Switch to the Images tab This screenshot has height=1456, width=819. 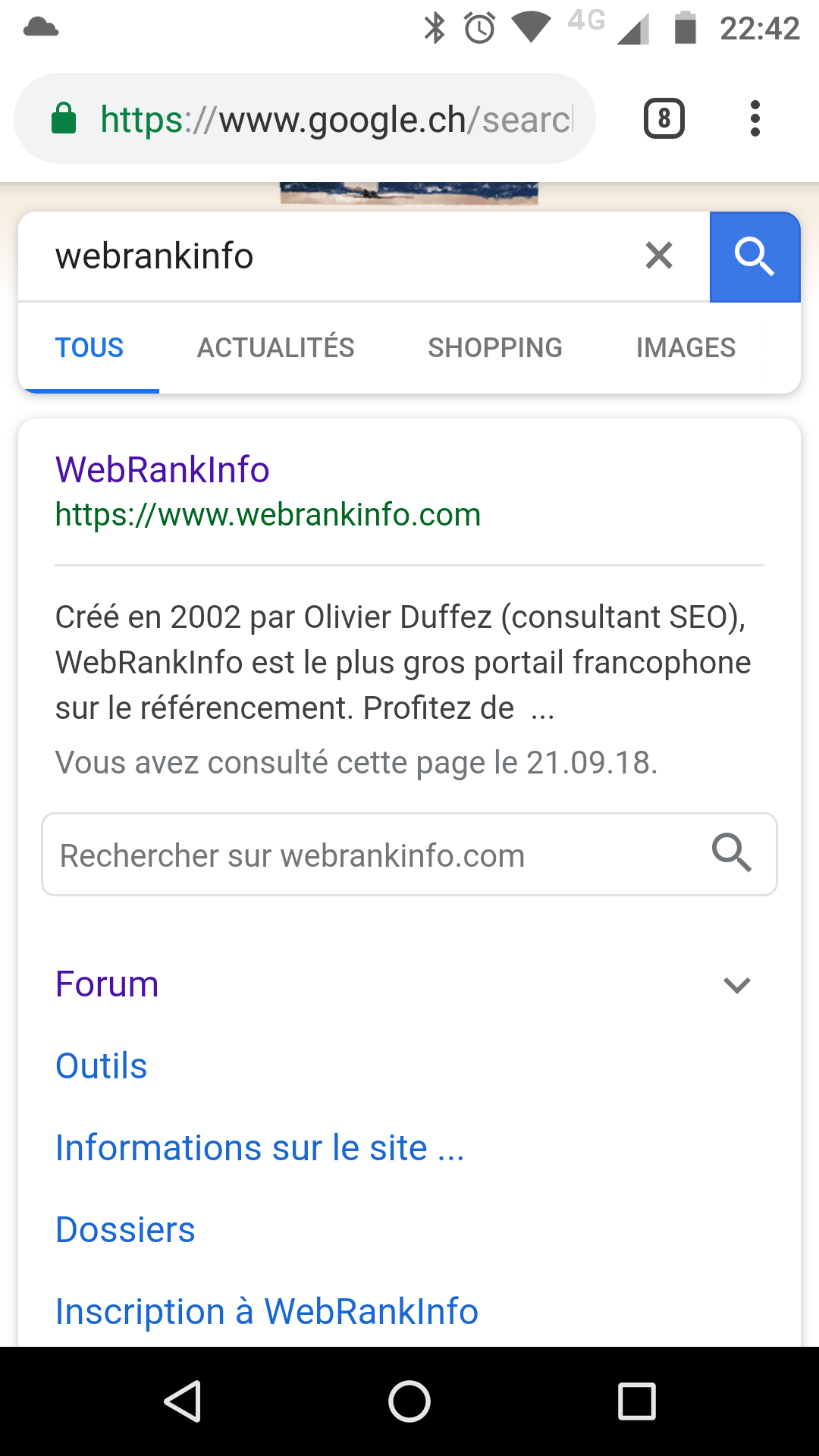pos(685,348)
